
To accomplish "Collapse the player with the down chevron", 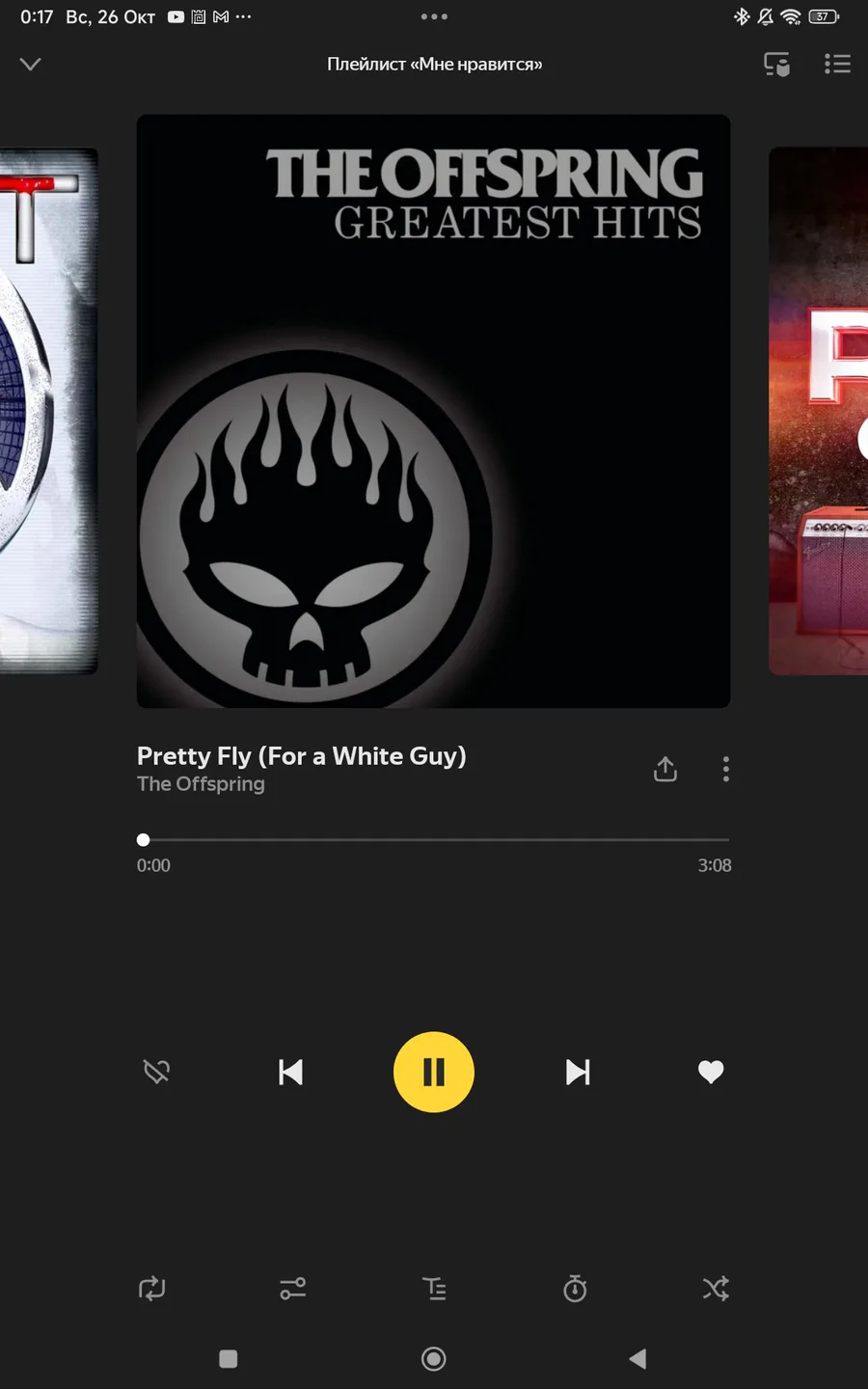I will point(31,65).
